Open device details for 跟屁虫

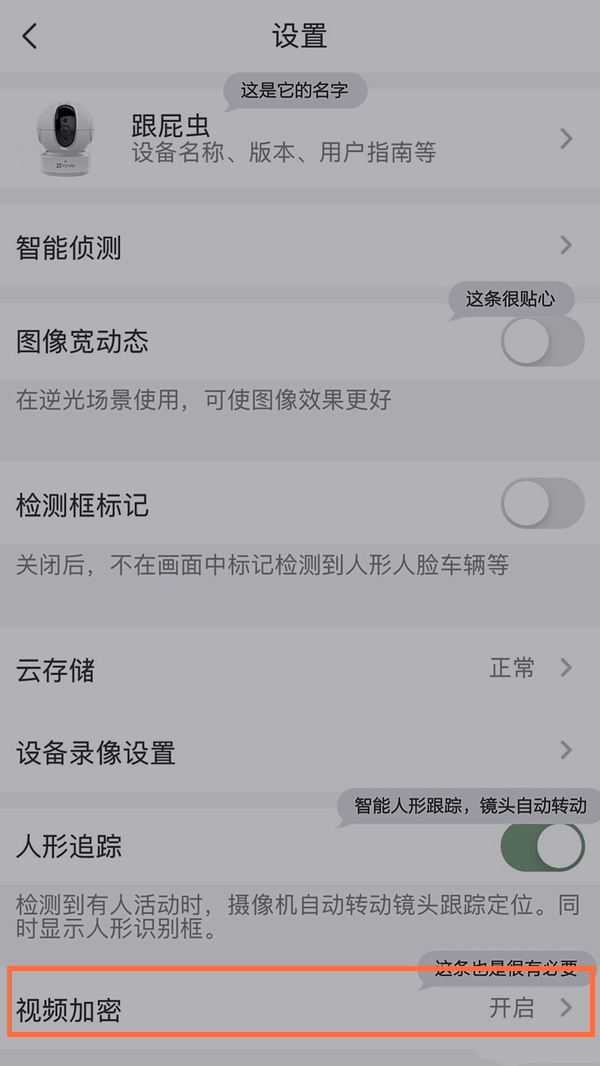[300, 139]
